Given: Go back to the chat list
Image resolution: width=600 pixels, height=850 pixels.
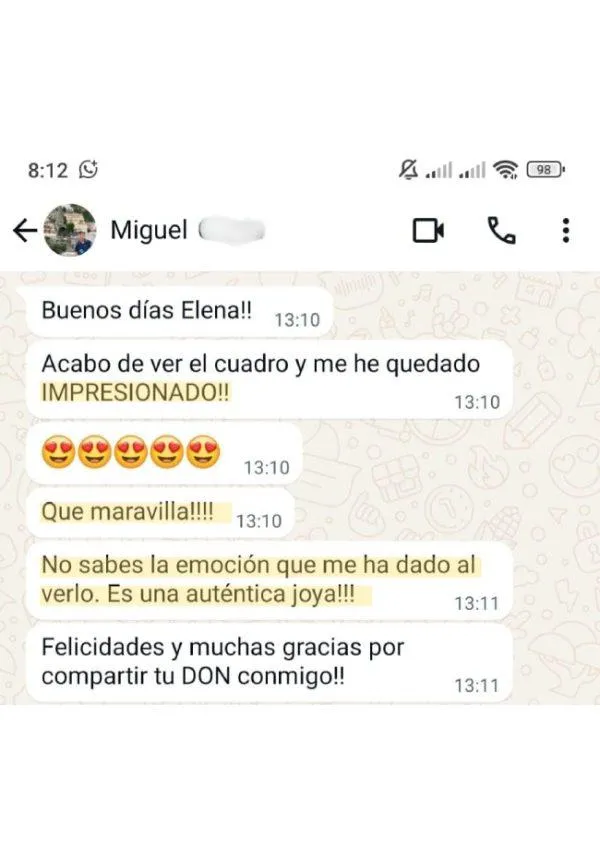Looking at the screenshot, I should click(x=24, y=231).
